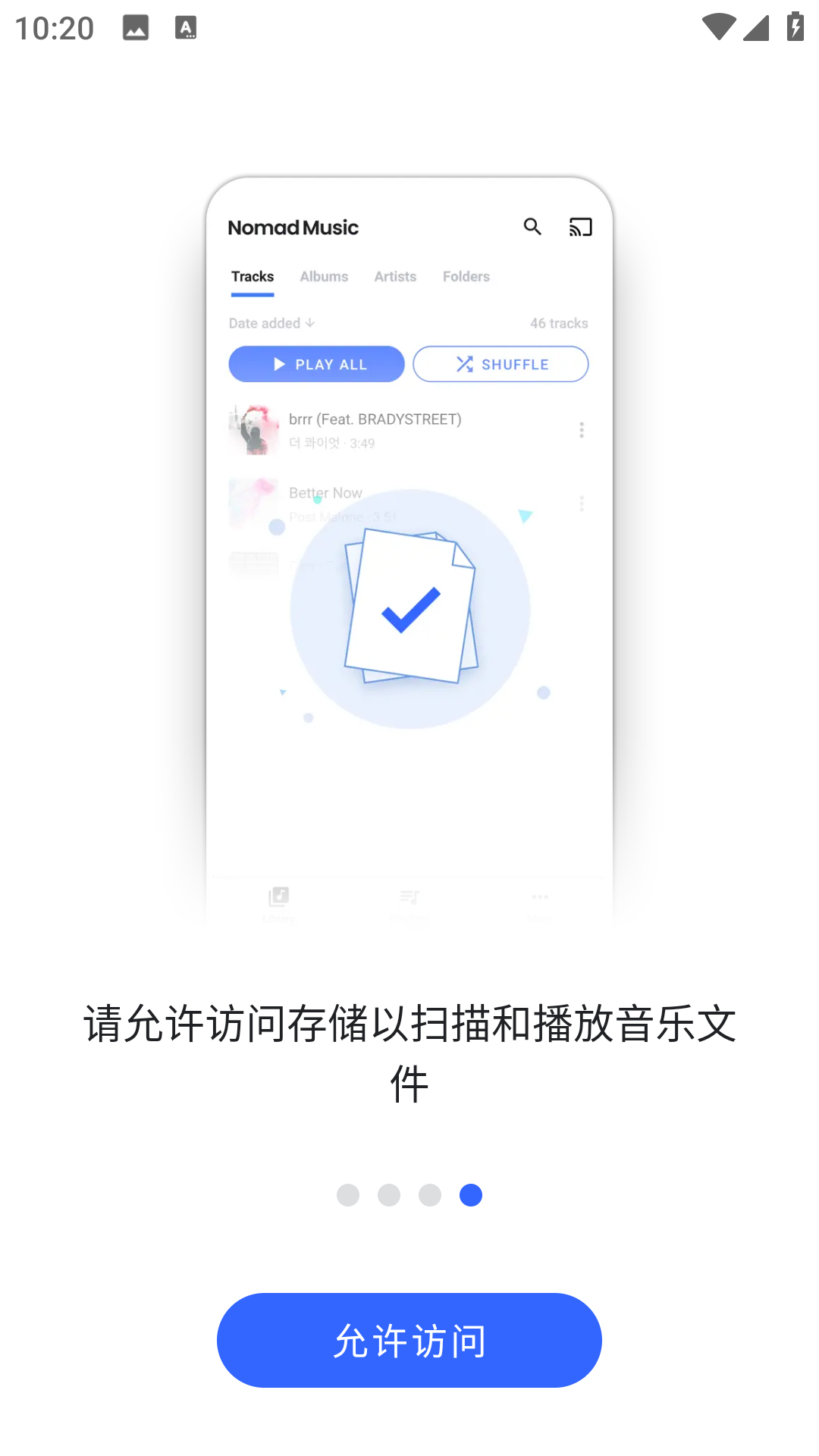The width and height of the screenshot is (819, 1456).
Task: Open the search icon in Nomad Music
Action: pos(532,227)
